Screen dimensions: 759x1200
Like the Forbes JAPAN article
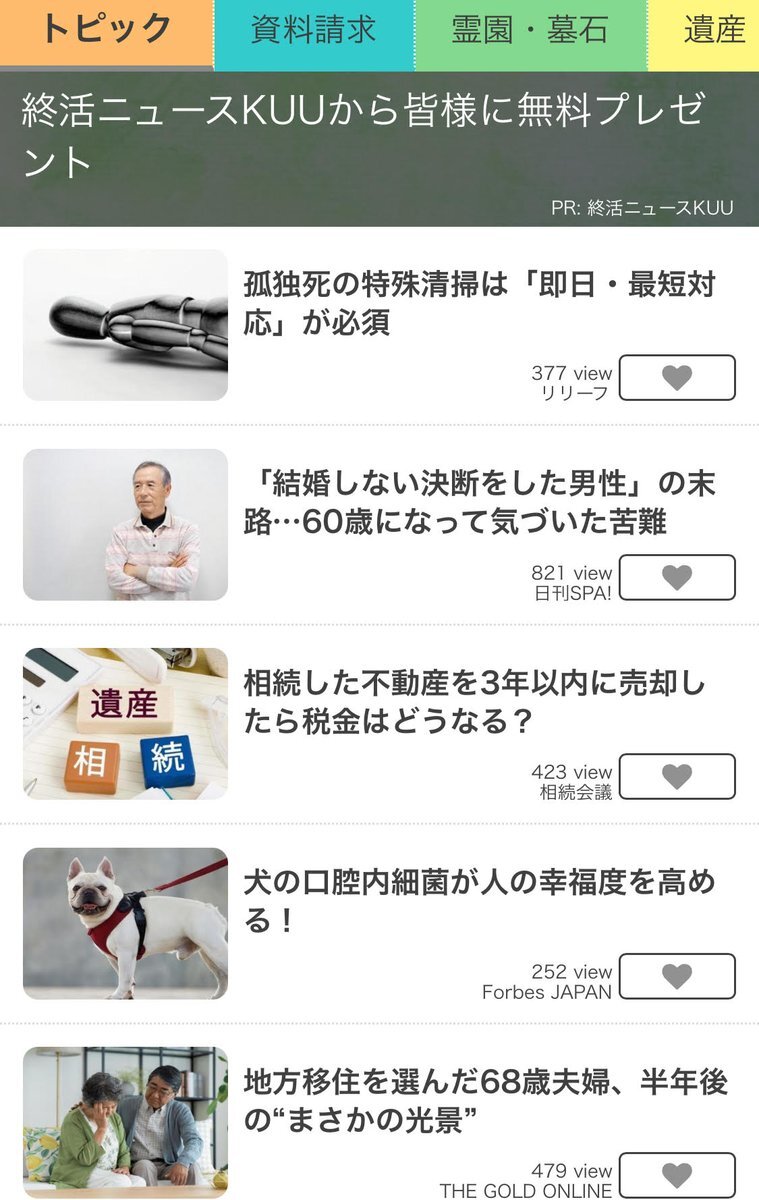pyautogui.click(x=677, y=976)
